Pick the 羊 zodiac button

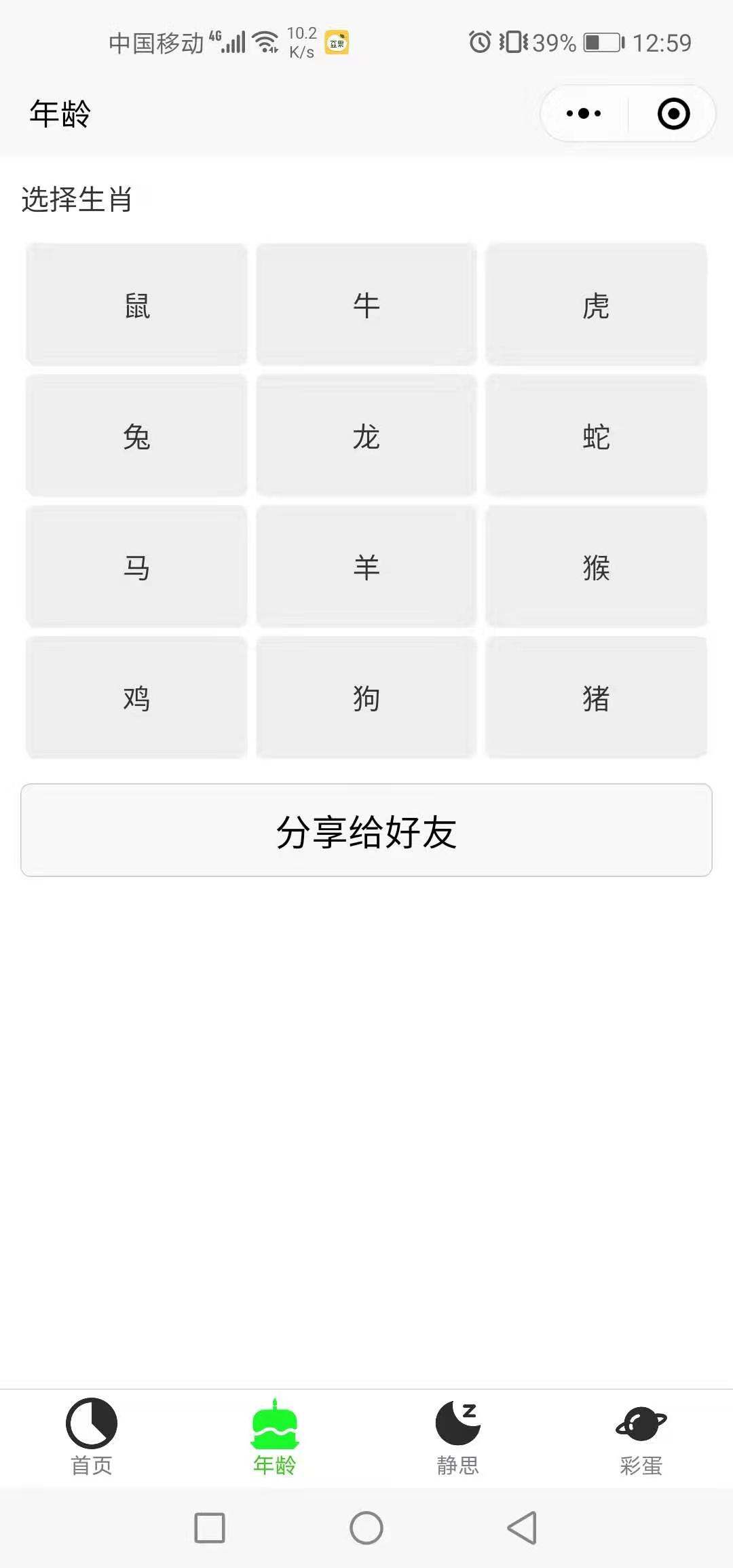click(x=366, y=567)
